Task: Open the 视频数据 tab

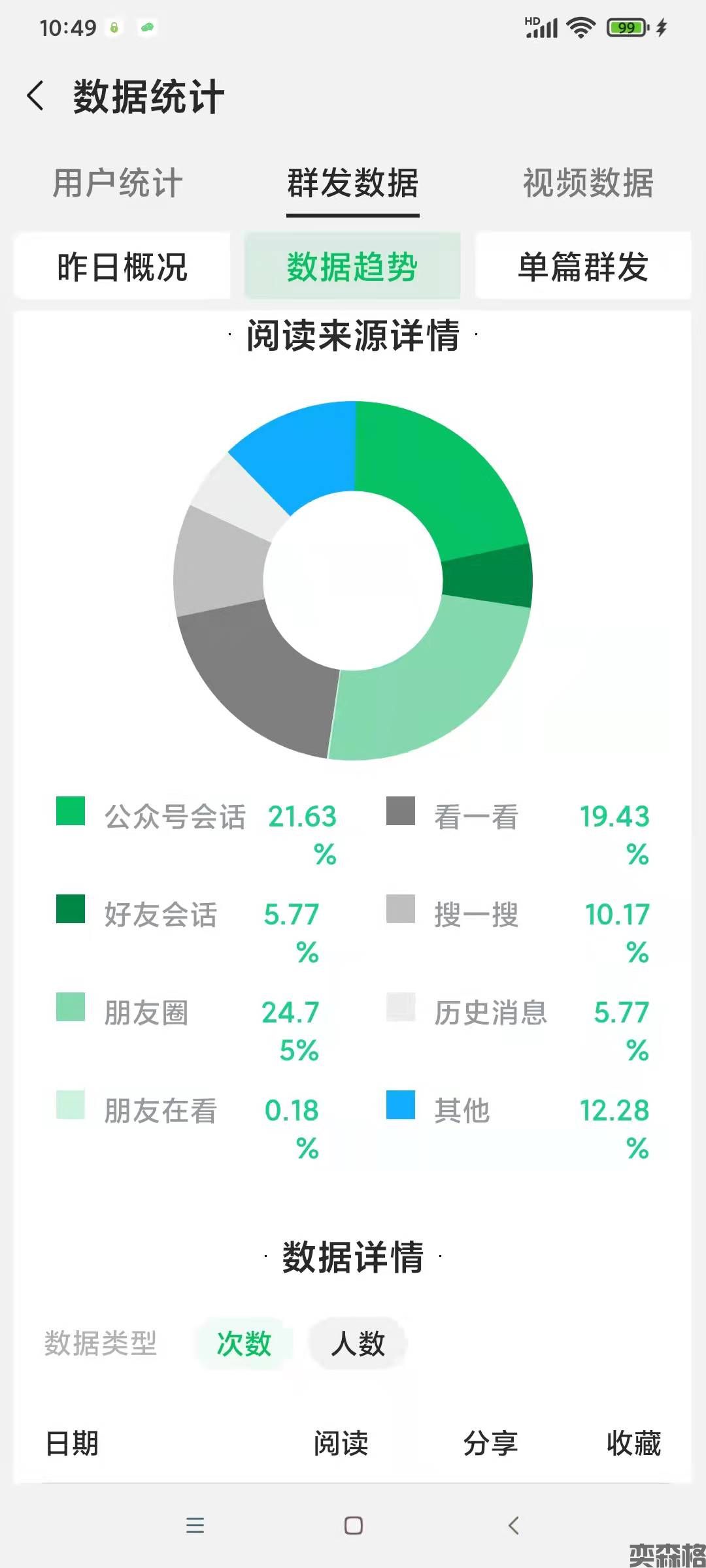Action: (588, 183)
